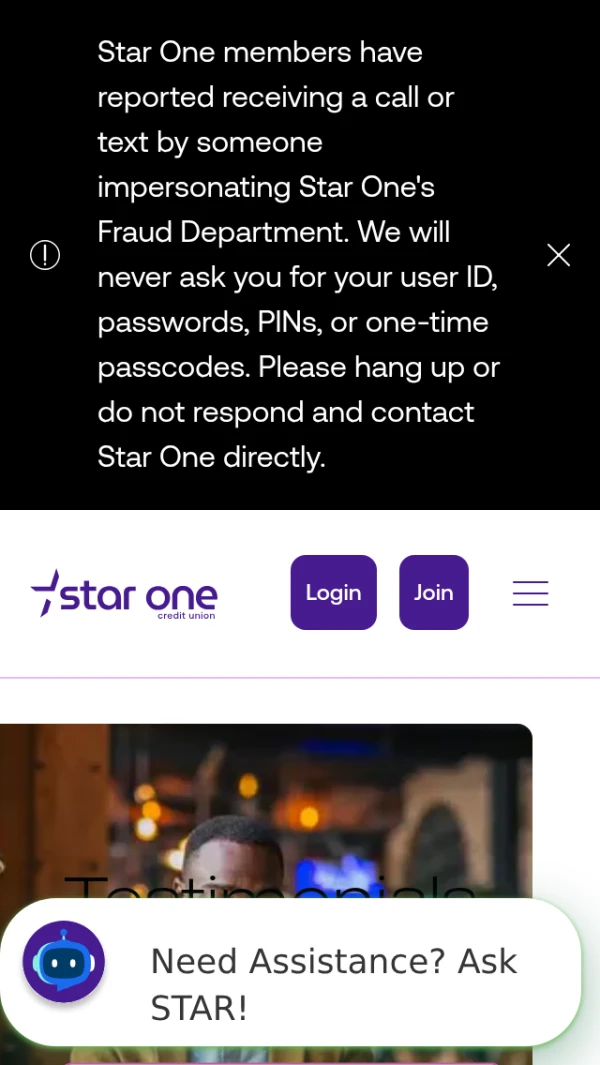This screenshot has height=1065, width=600.
Task: Dismiss the fraud alert banner
Action: coord(558,255)
